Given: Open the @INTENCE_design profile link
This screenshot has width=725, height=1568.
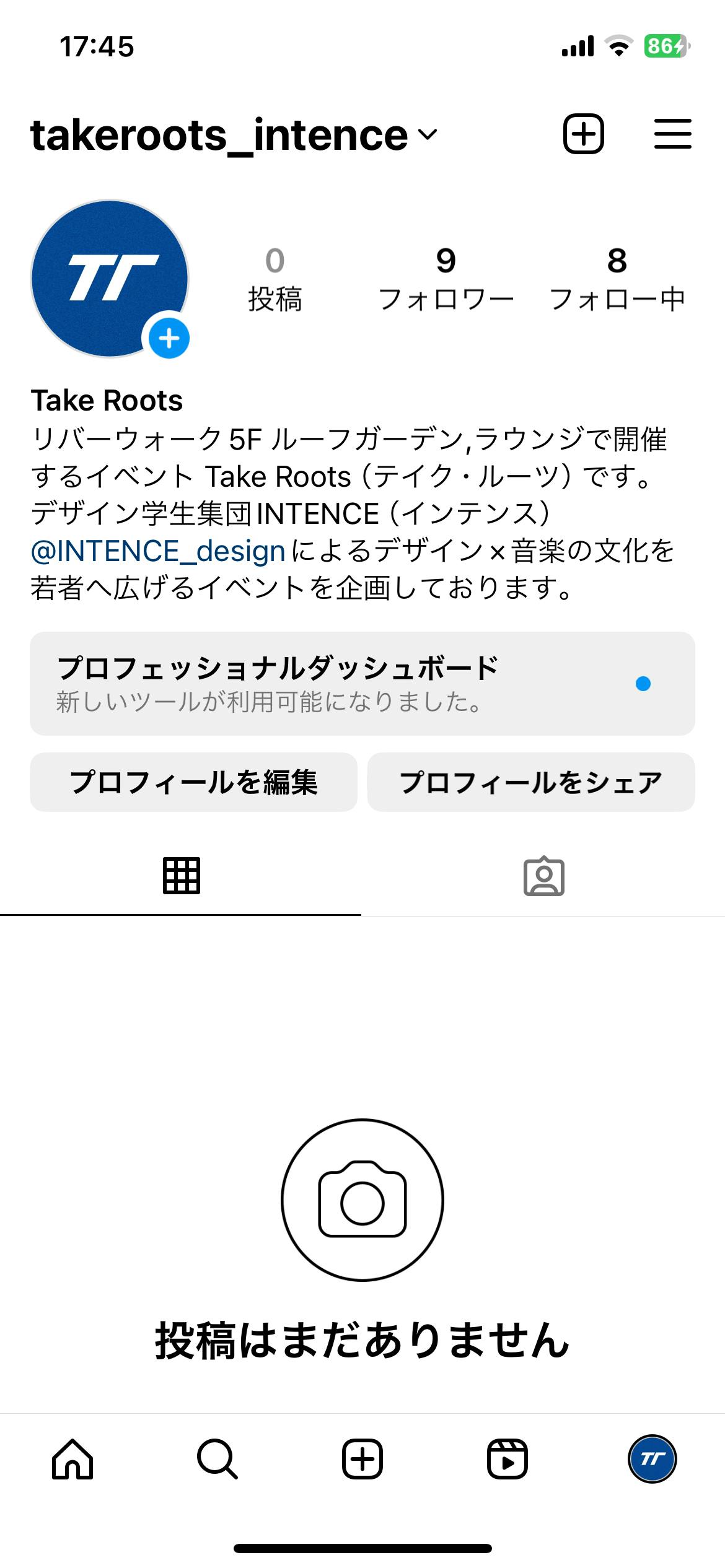Looking at the screenshot, I should [158, 551].
